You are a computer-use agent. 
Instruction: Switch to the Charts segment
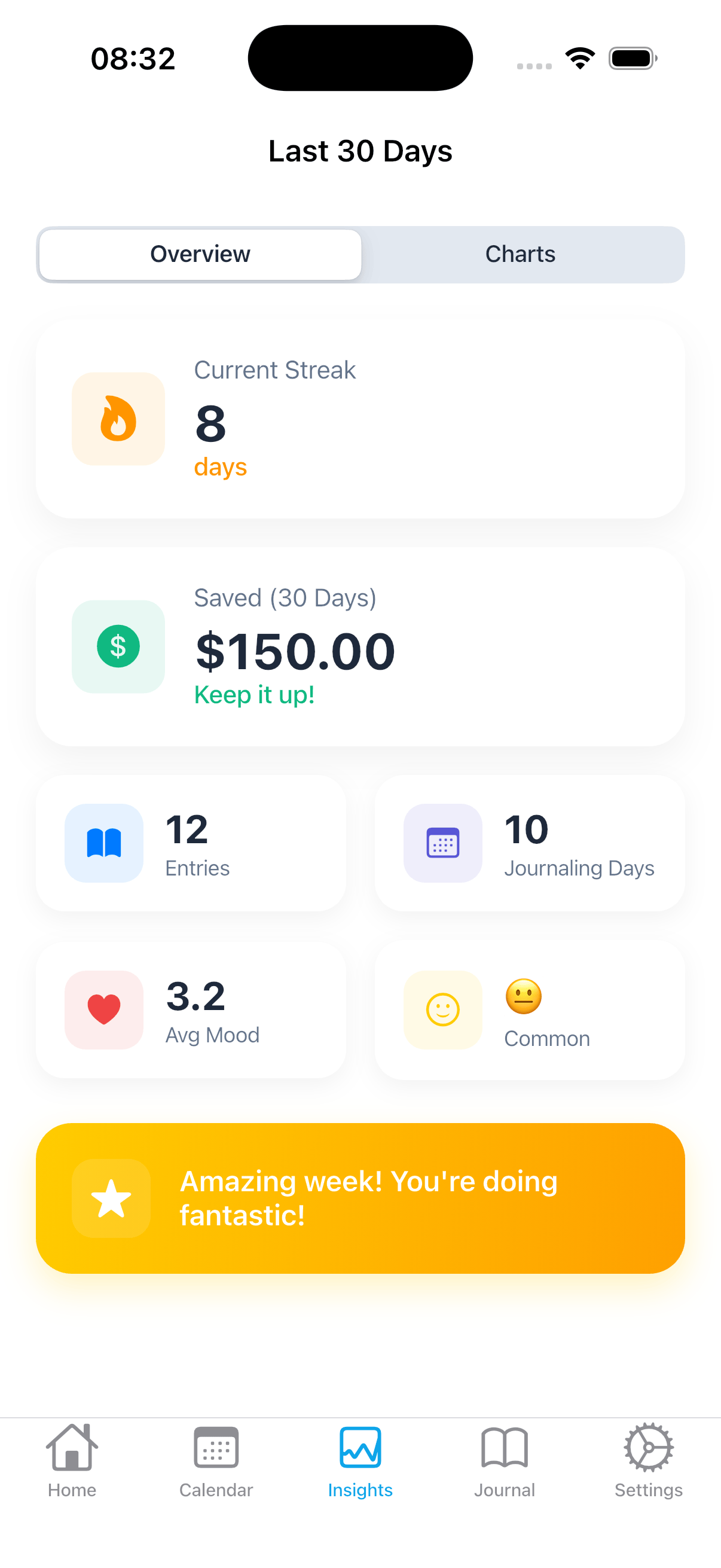pos(520,254)
